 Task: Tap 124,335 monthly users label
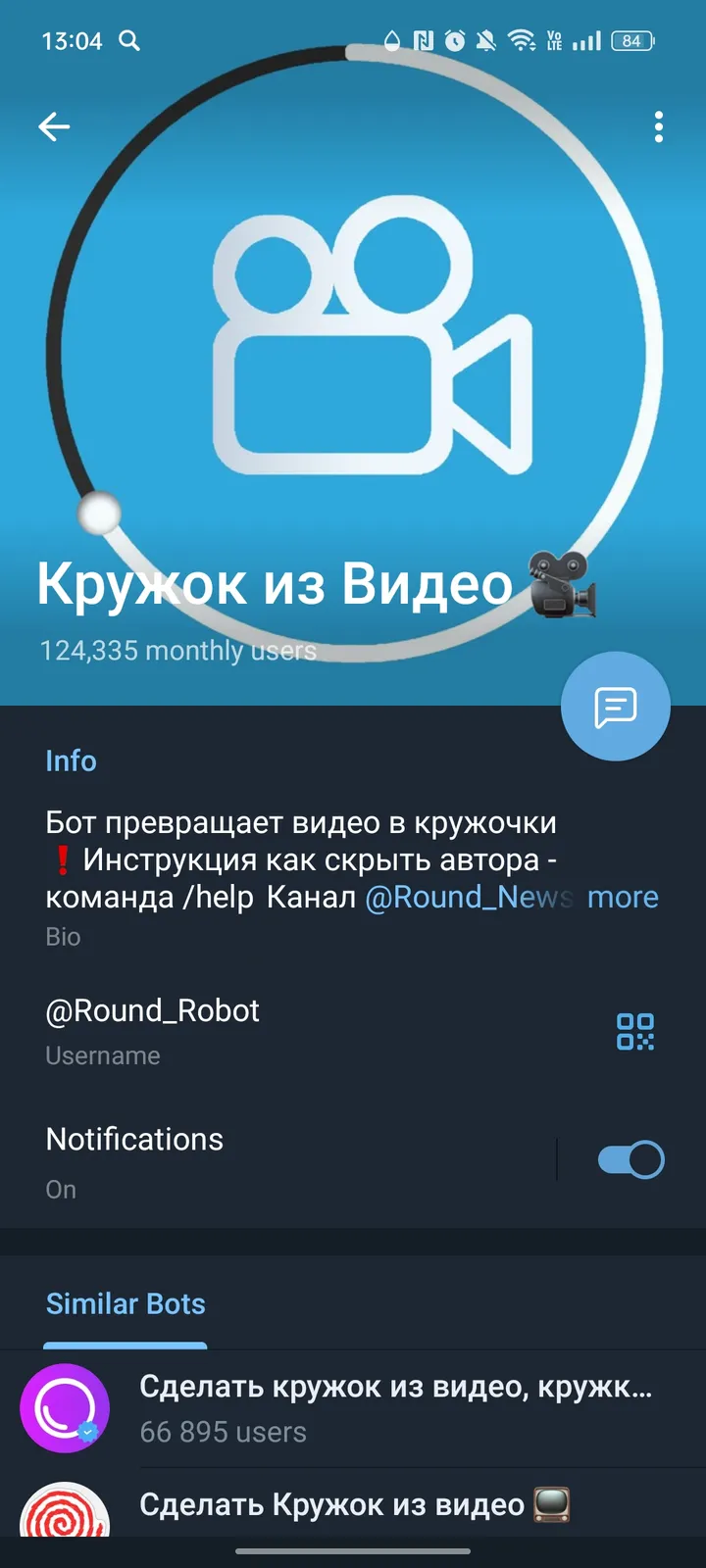coord(177,650)
